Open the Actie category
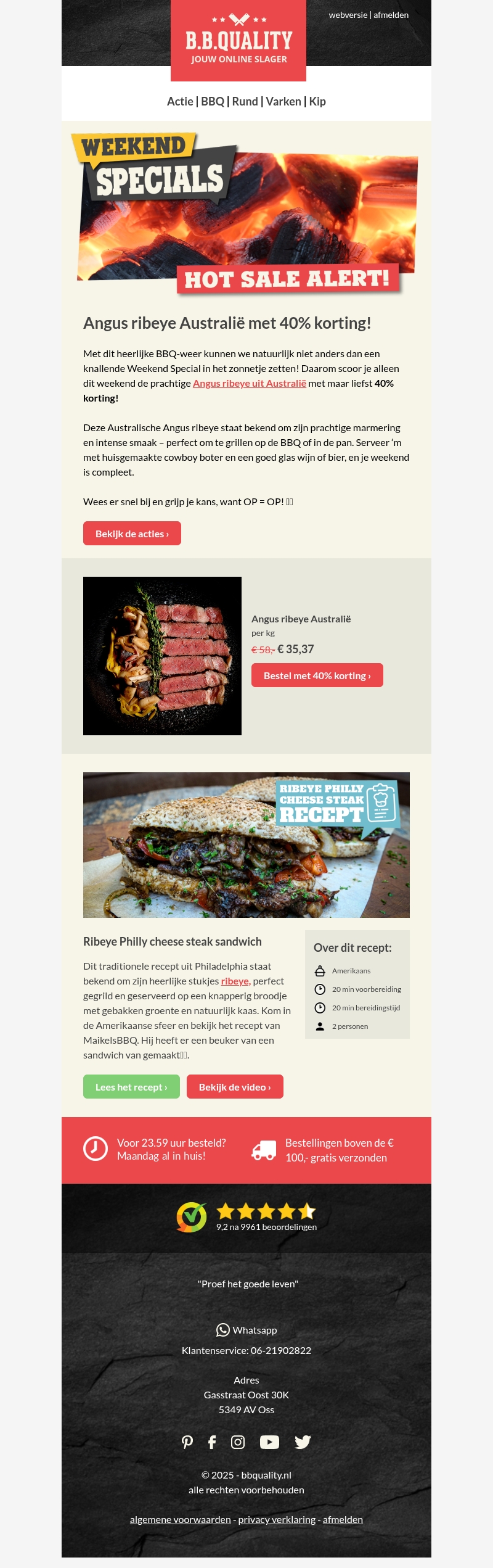Screen dimensions: 493x1568 (179, 102)
